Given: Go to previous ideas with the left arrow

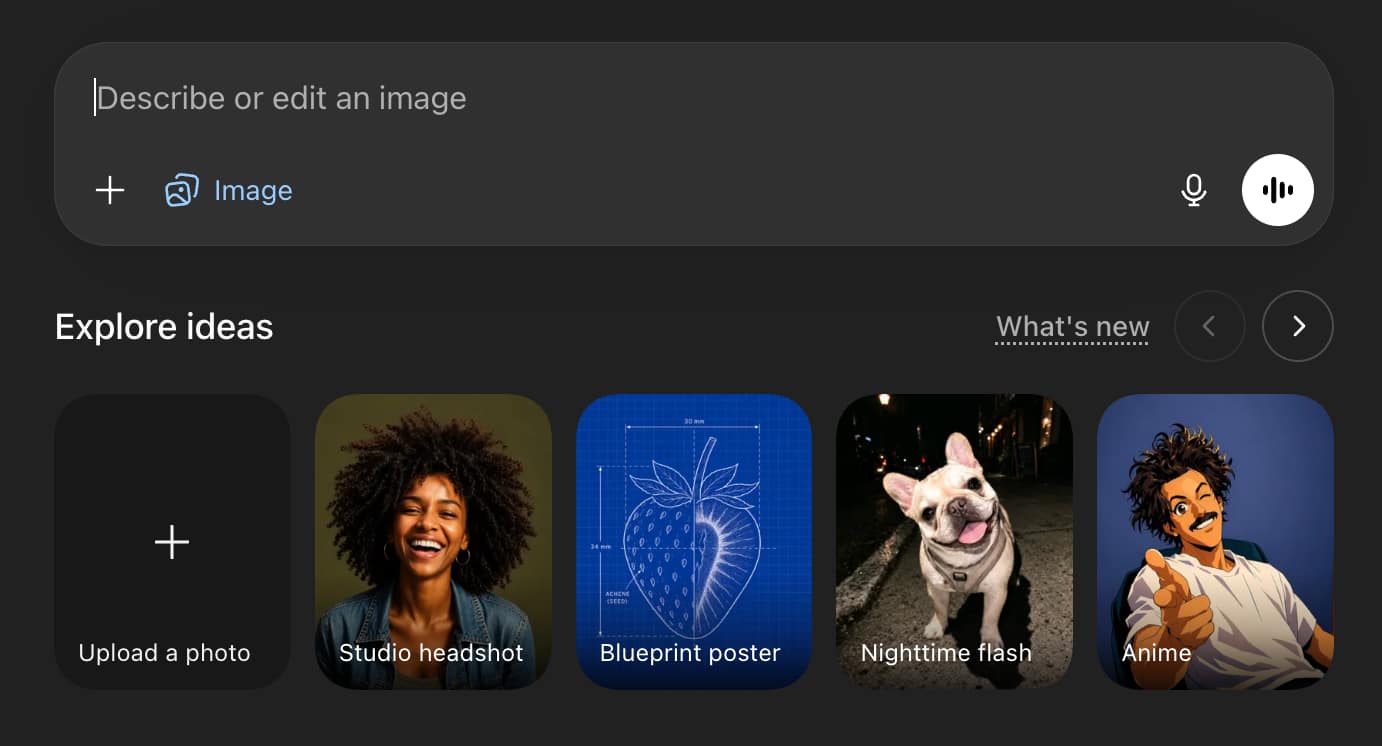Looking at the screenshot, I should click(1209, 326).
